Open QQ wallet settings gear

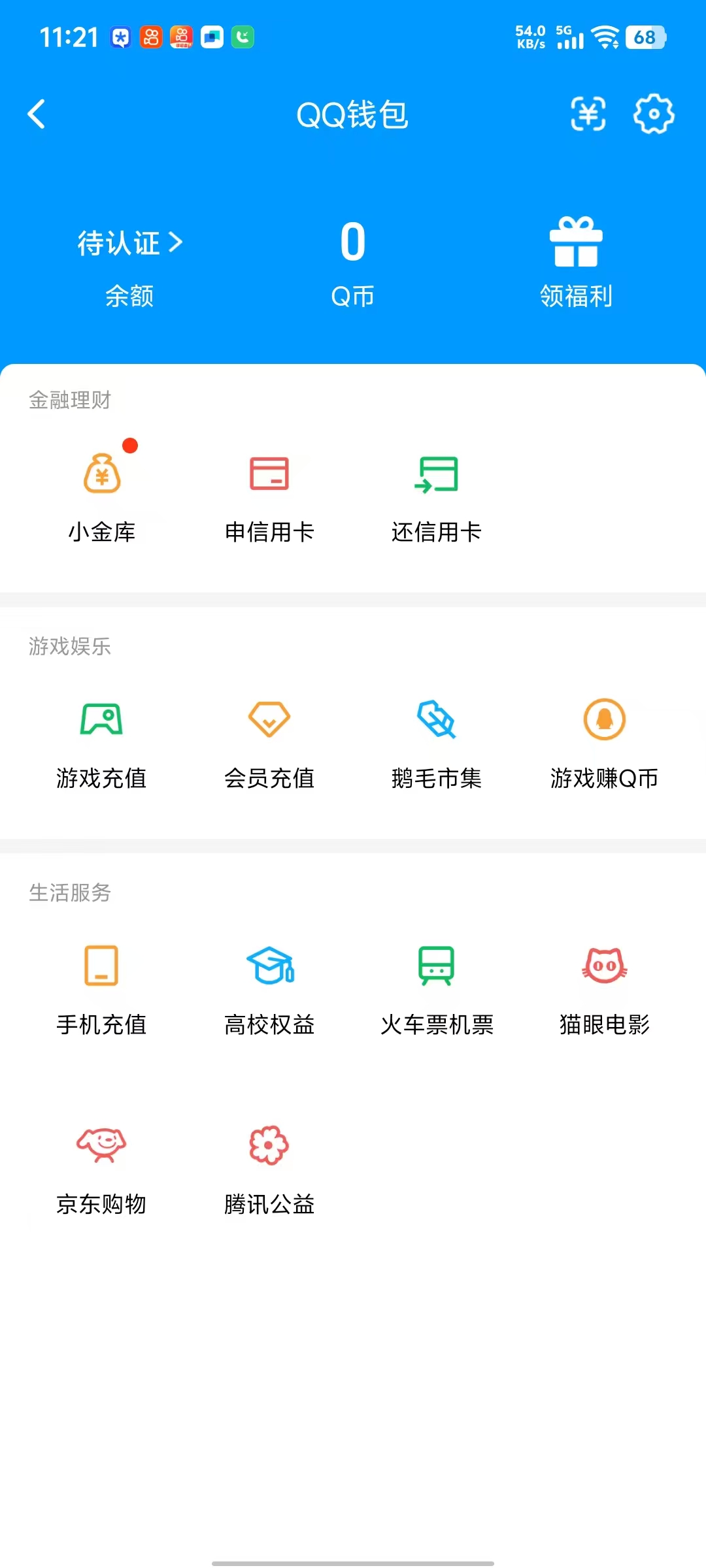click(x=654, y=114)
